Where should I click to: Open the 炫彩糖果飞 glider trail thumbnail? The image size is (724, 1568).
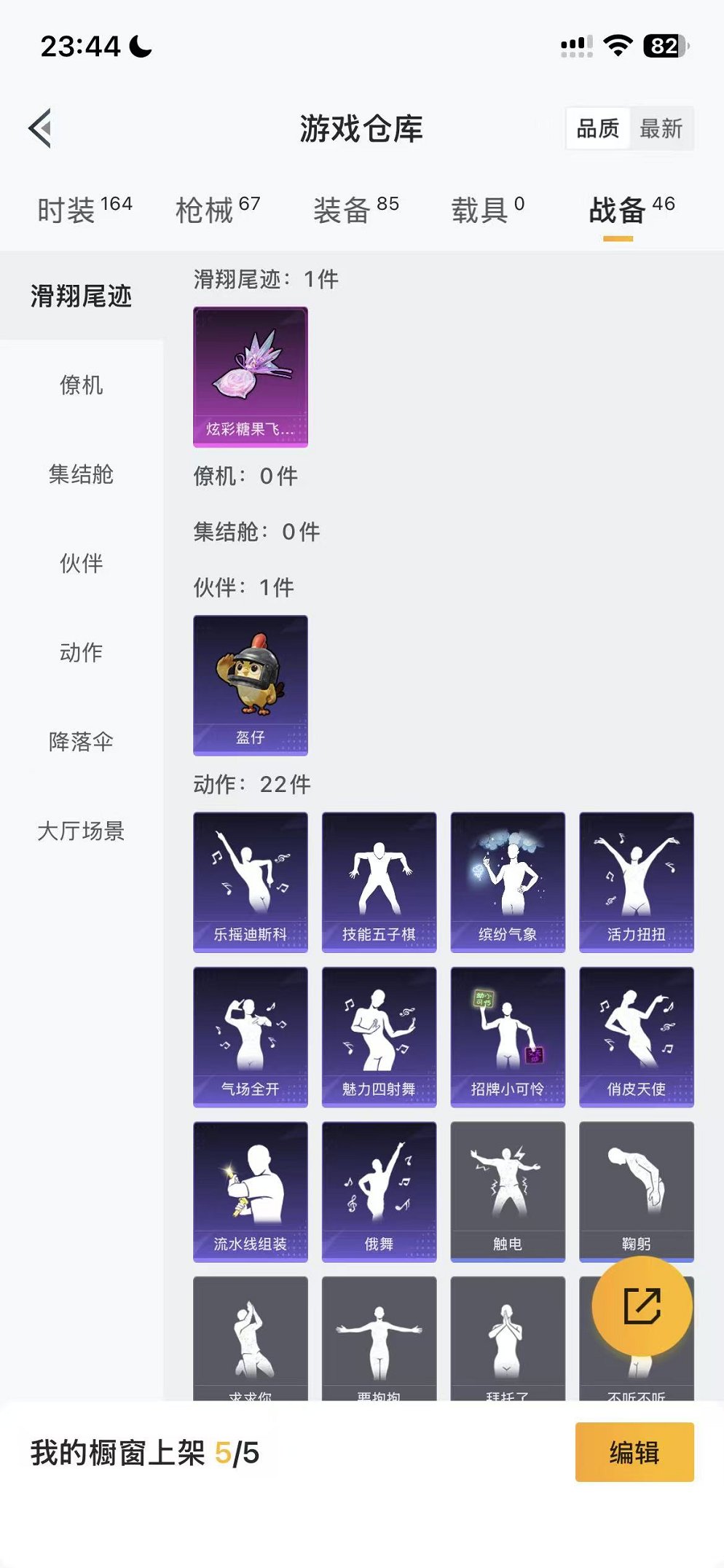point(251,375)
